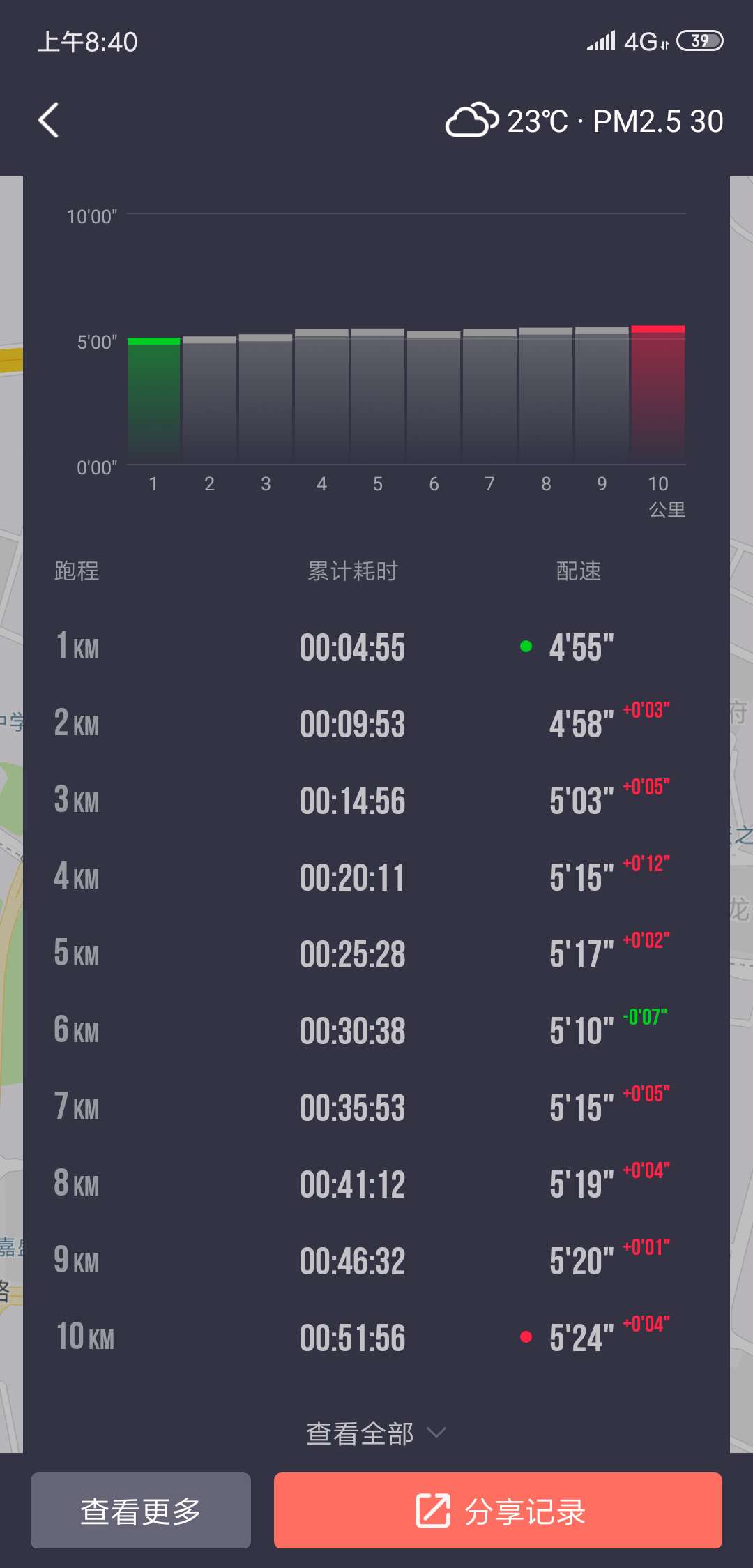
Task: Expand 查看全部 to view all splits
Action: [x=376, y=1433]
